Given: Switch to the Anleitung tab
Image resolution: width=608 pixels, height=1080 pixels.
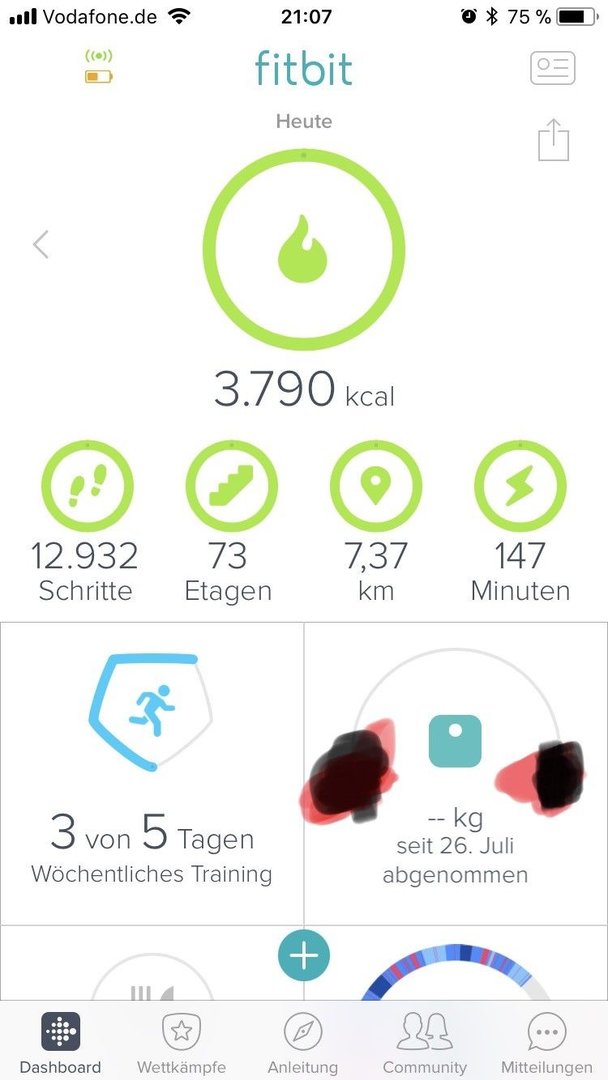Looking at the screenshot, I should 303,1043.
